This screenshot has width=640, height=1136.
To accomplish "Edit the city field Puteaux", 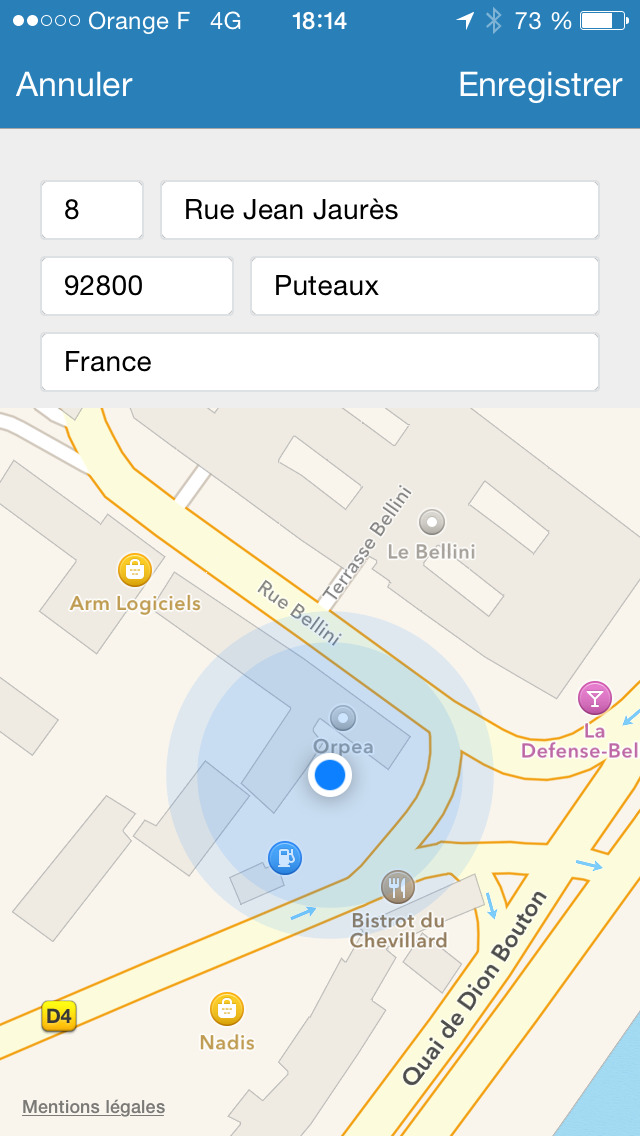I will click(x=425, y=286).
